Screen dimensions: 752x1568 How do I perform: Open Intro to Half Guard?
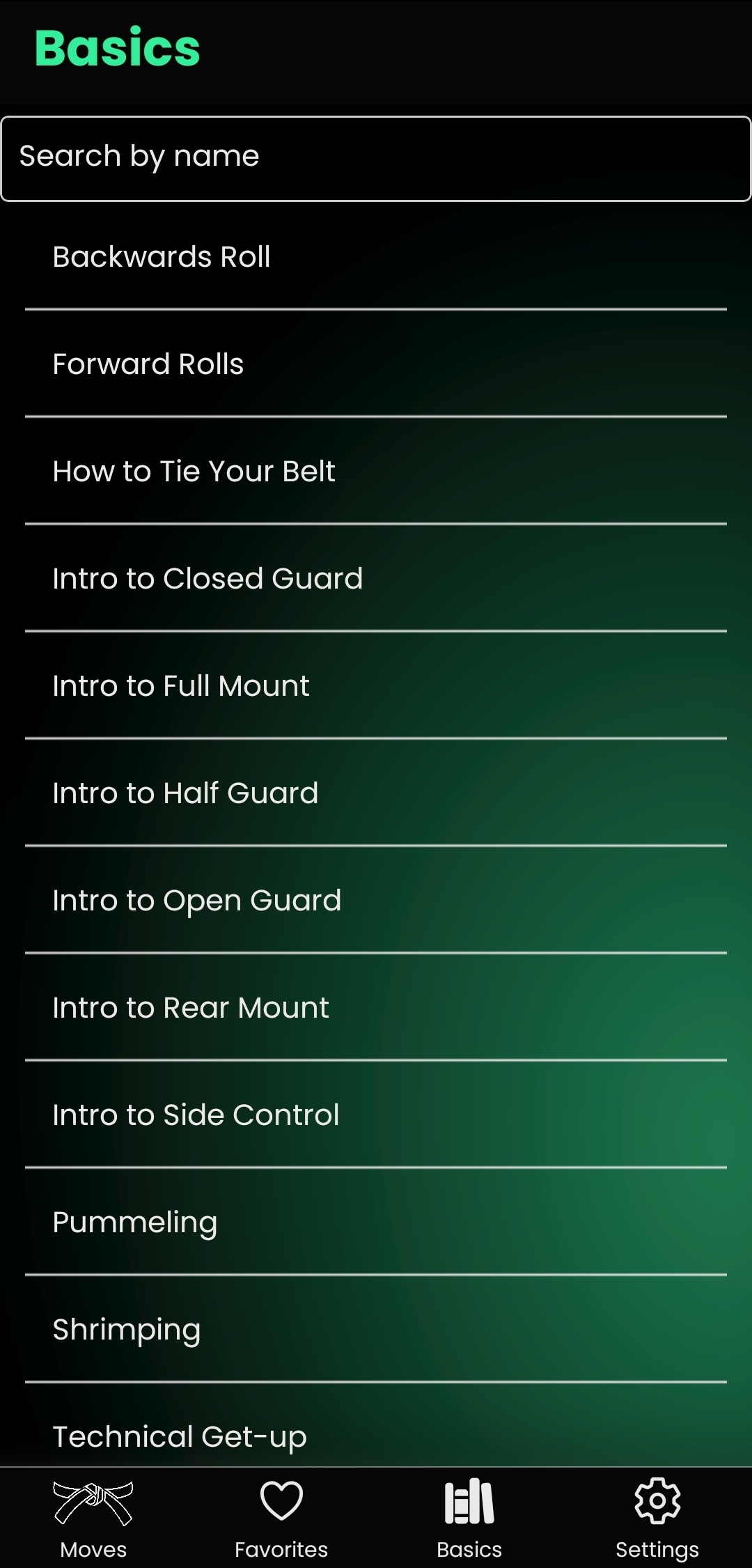pos(185,793)
